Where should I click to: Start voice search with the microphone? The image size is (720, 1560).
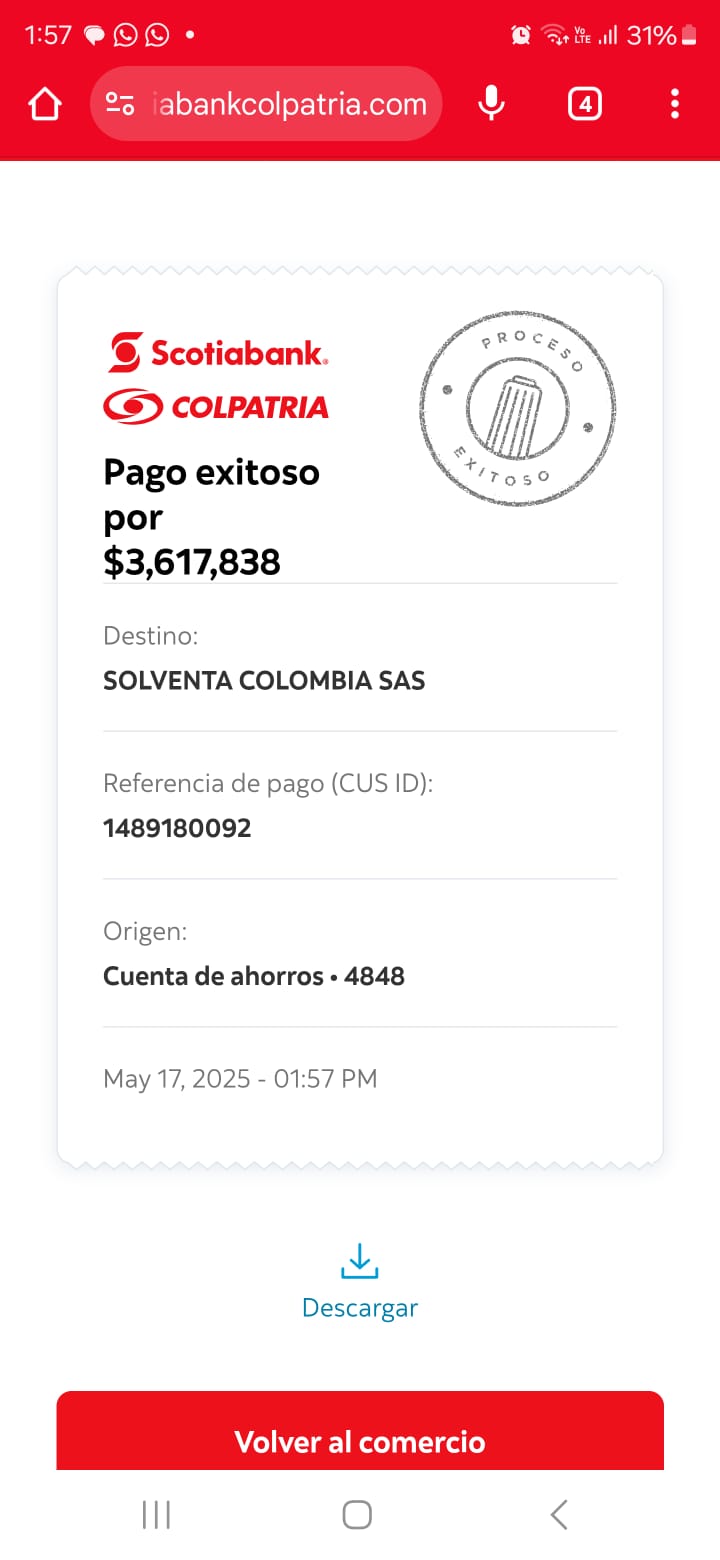pyautogui.click(x=491, y=104)
